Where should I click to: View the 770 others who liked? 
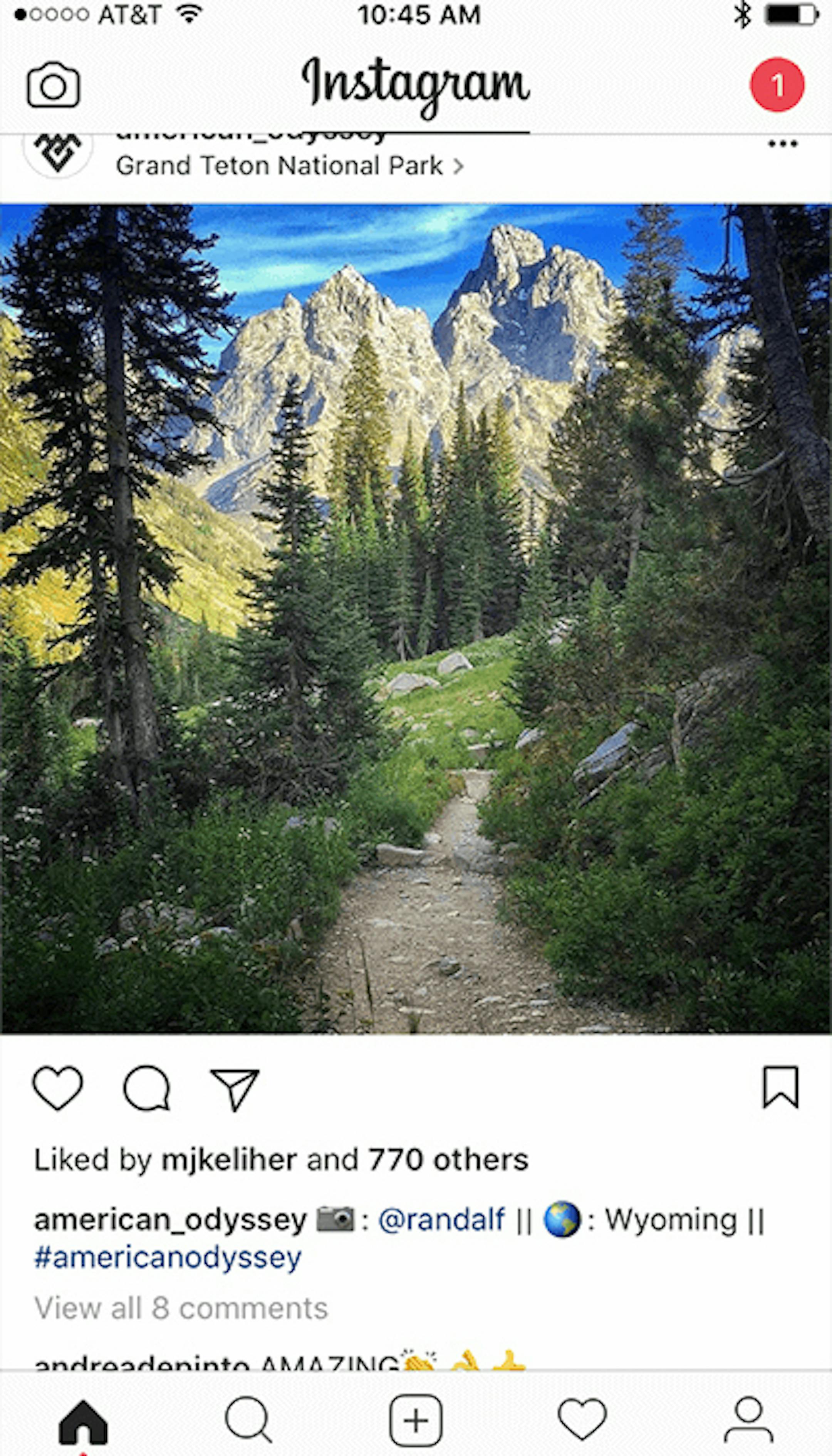[448, 1161]
